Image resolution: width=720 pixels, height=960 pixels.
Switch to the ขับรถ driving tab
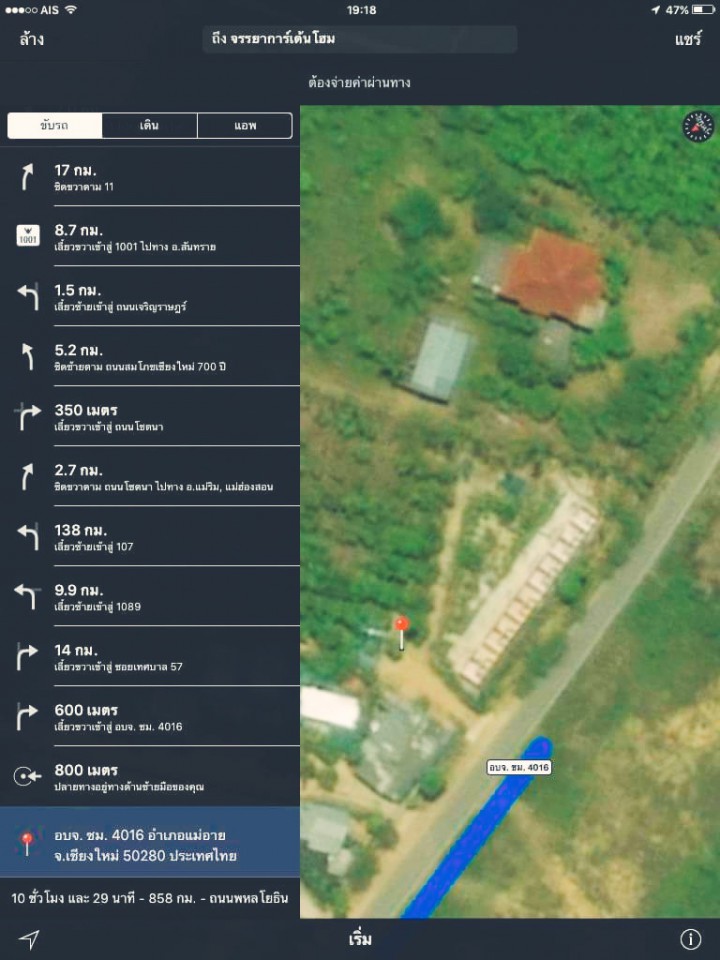[x=55, y=126]
